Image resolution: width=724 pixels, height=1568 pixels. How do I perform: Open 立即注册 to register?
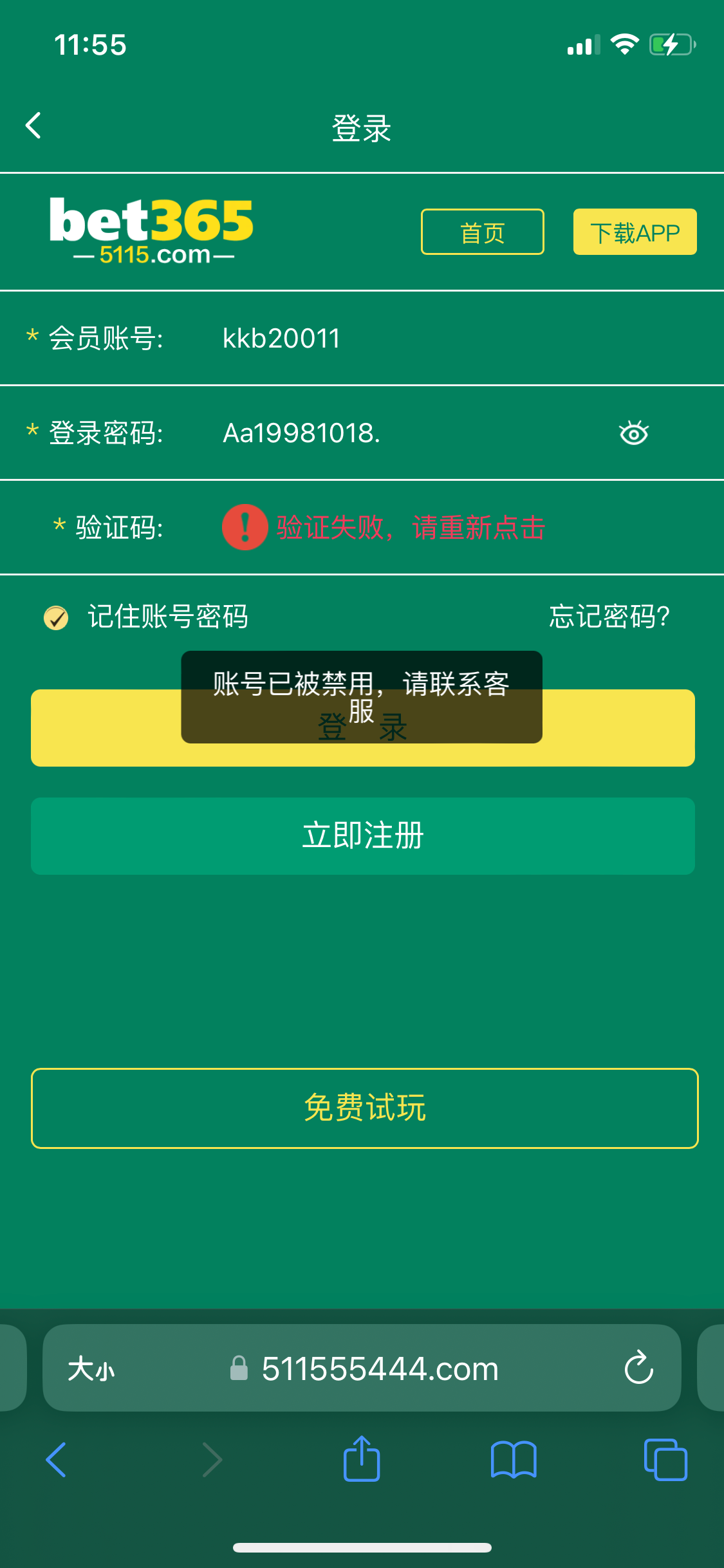362,836
